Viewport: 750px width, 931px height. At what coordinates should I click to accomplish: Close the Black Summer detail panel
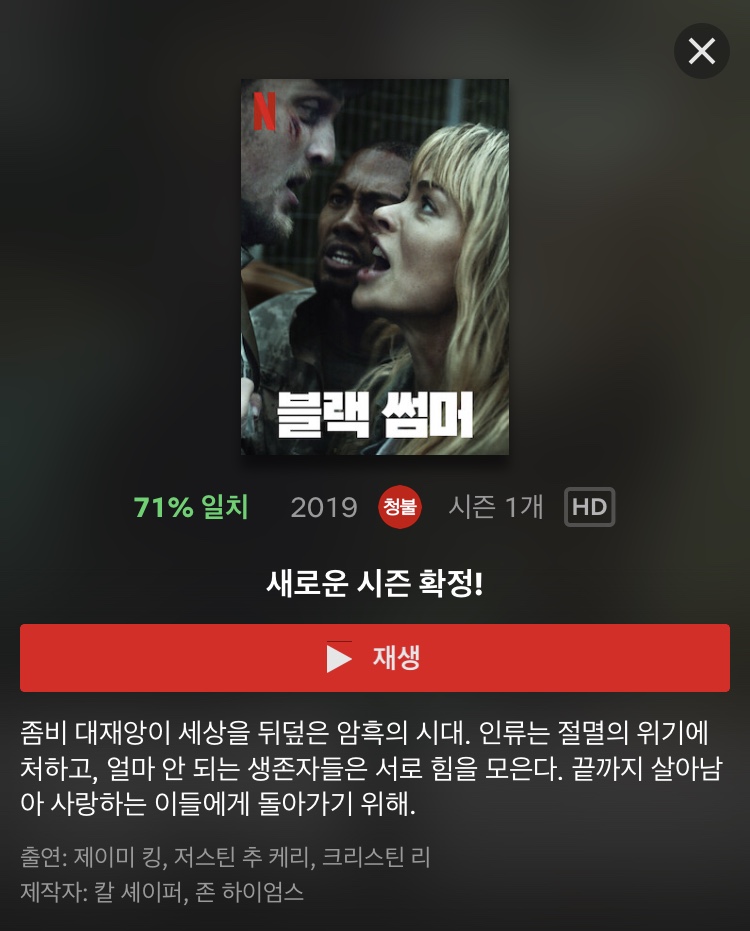(x=701, y=51)
